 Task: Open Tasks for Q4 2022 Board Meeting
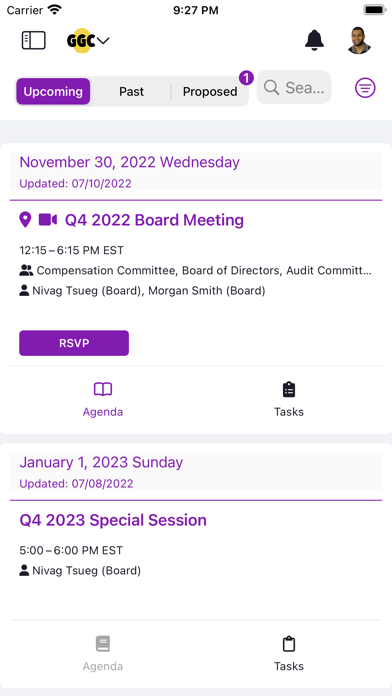[x=289, y=399]
